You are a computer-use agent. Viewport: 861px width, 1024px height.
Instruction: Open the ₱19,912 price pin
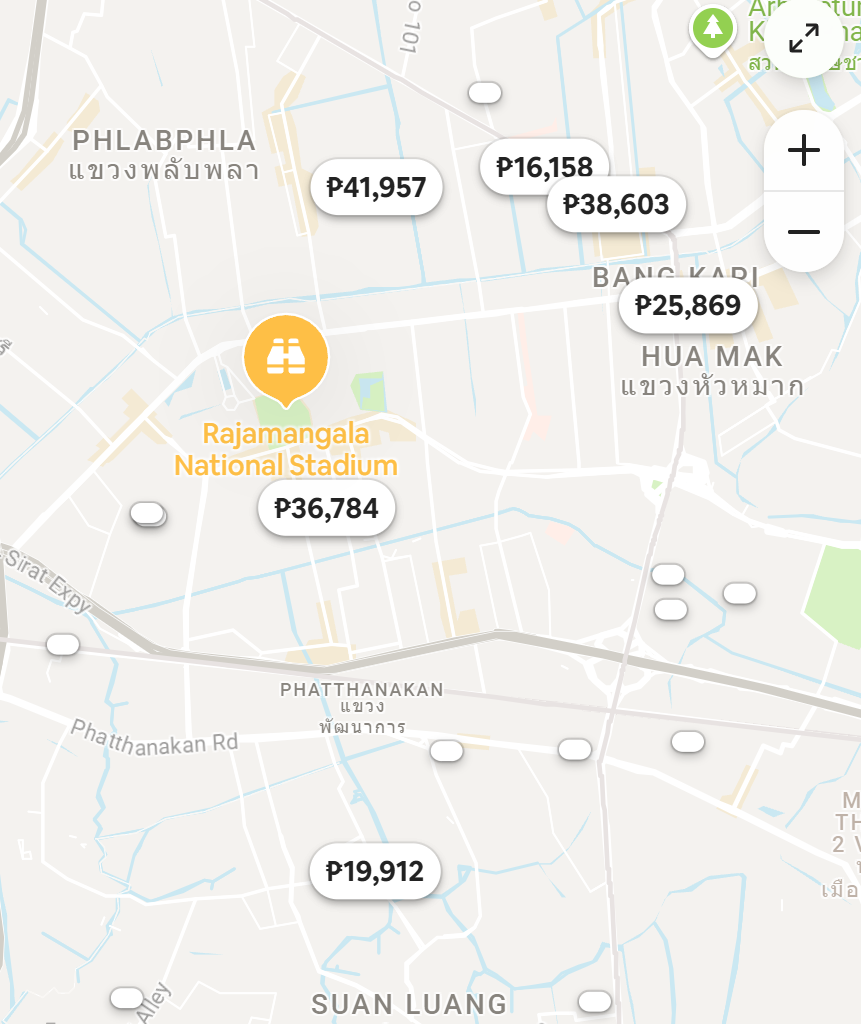[x=375, y=872]
